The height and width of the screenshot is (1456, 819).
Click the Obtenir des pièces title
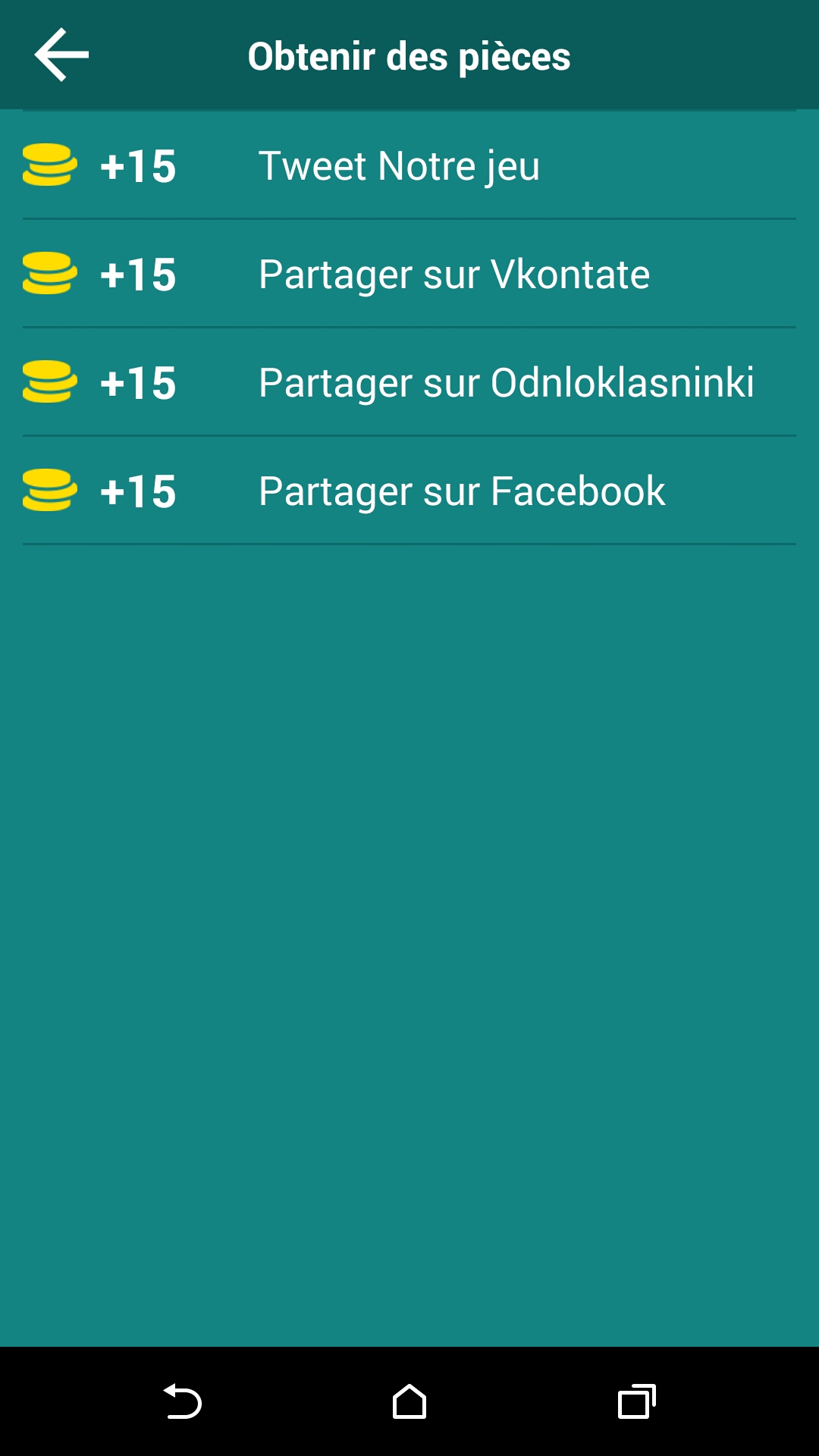(x=409, y=56)
